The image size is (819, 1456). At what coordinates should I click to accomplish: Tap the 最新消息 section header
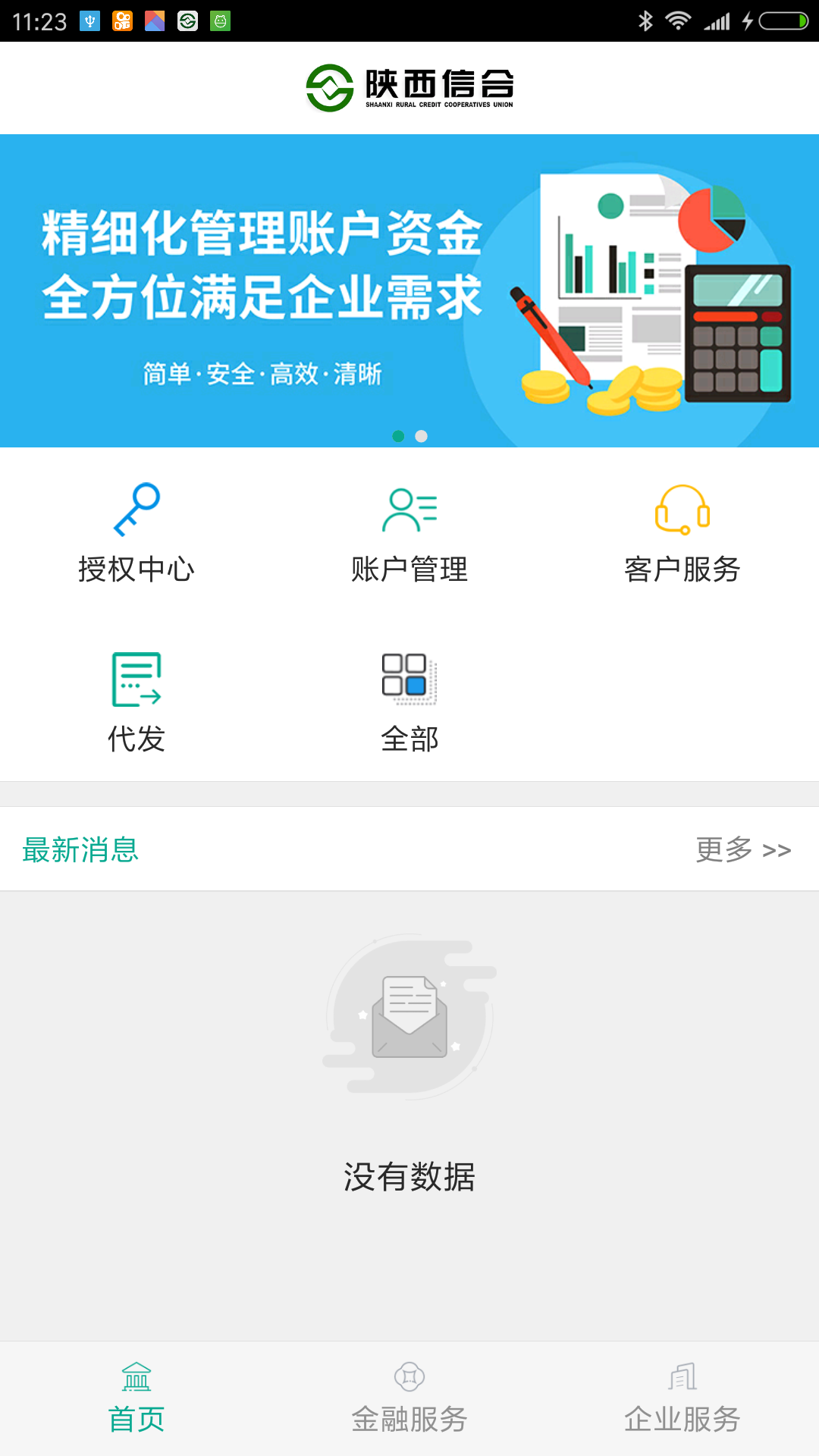(81, 850)
